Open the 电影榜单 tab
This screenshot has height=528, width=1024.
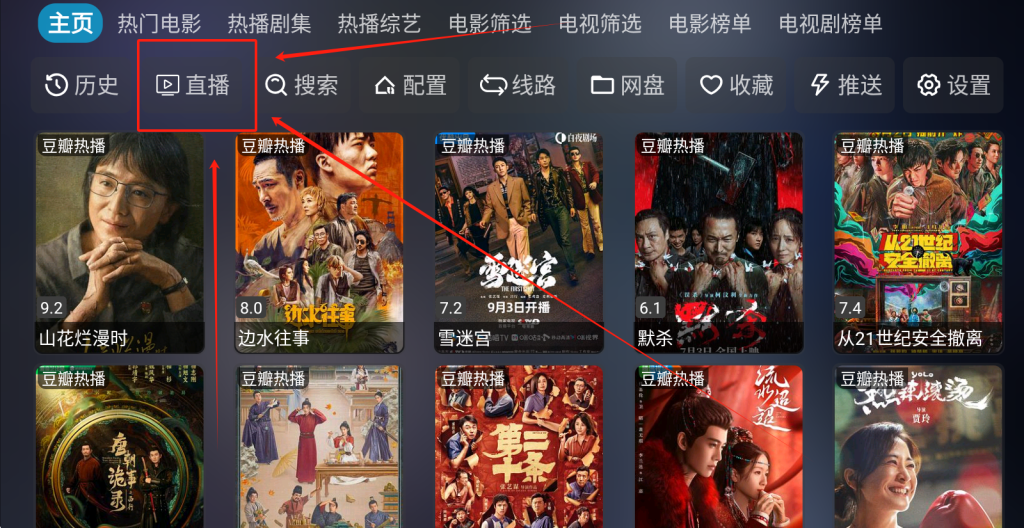(710, 23)
